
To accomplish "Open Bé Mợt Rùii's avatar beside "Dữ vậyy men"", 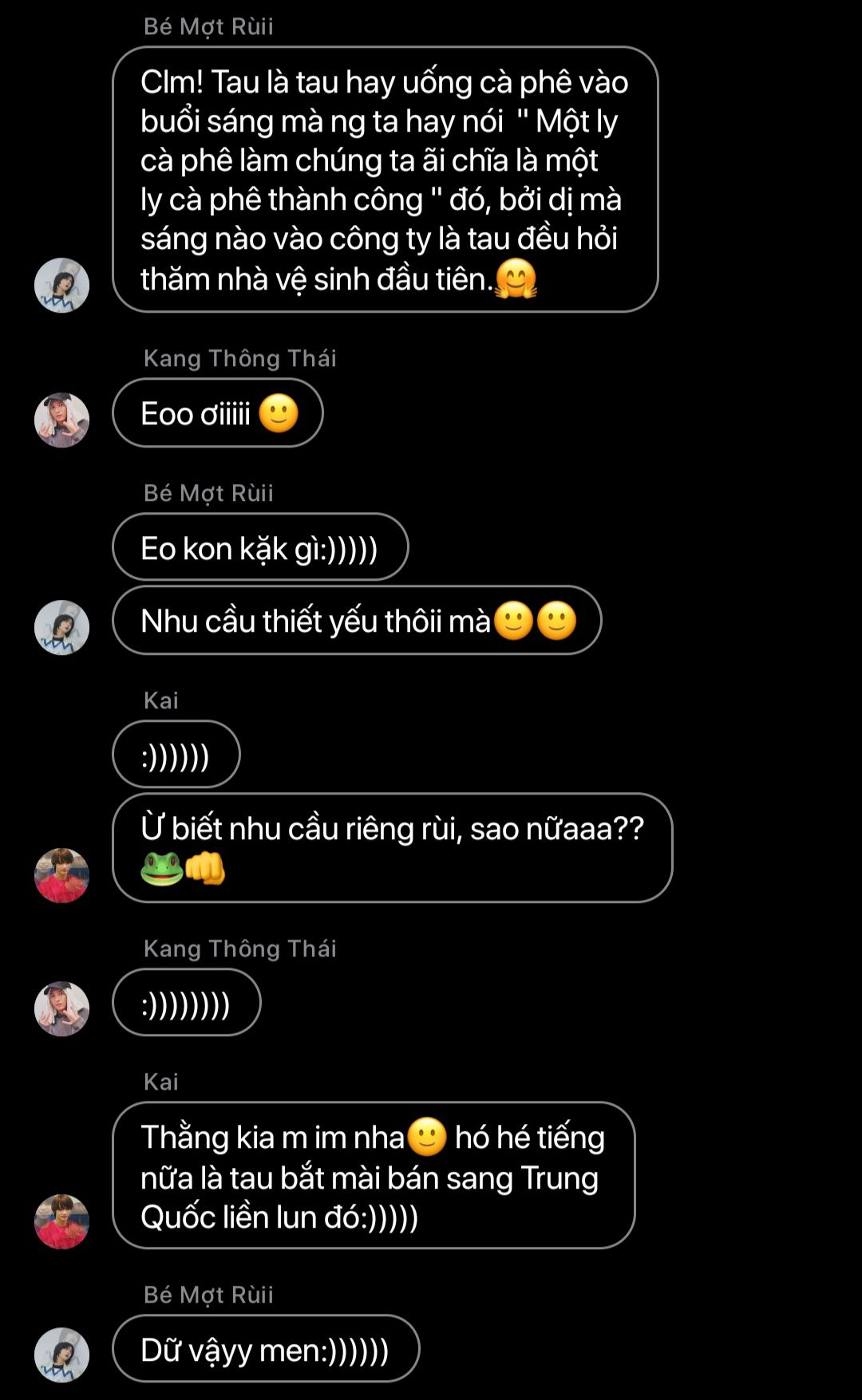I will tap(61, 1355).
